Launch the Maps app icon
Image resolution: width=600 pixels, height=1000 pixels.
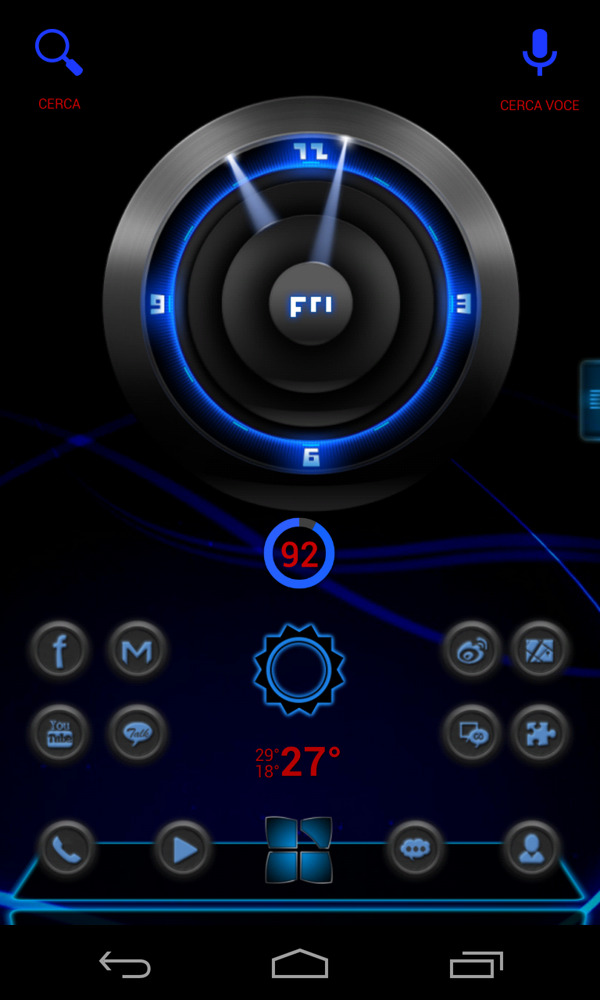point(541,651)
